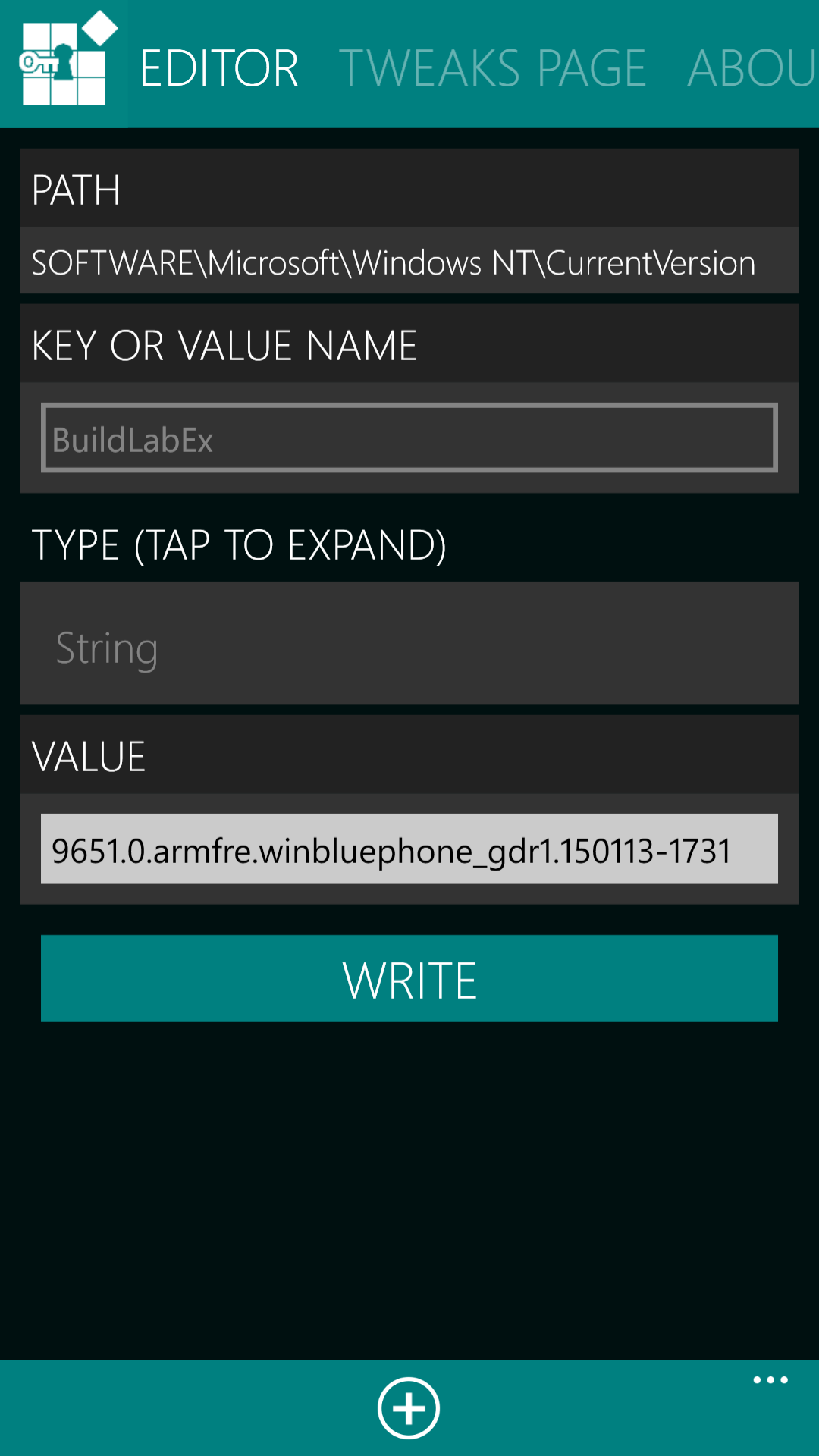Tap the registry path field
This screenshot has height=1456, width=819.
409,262
